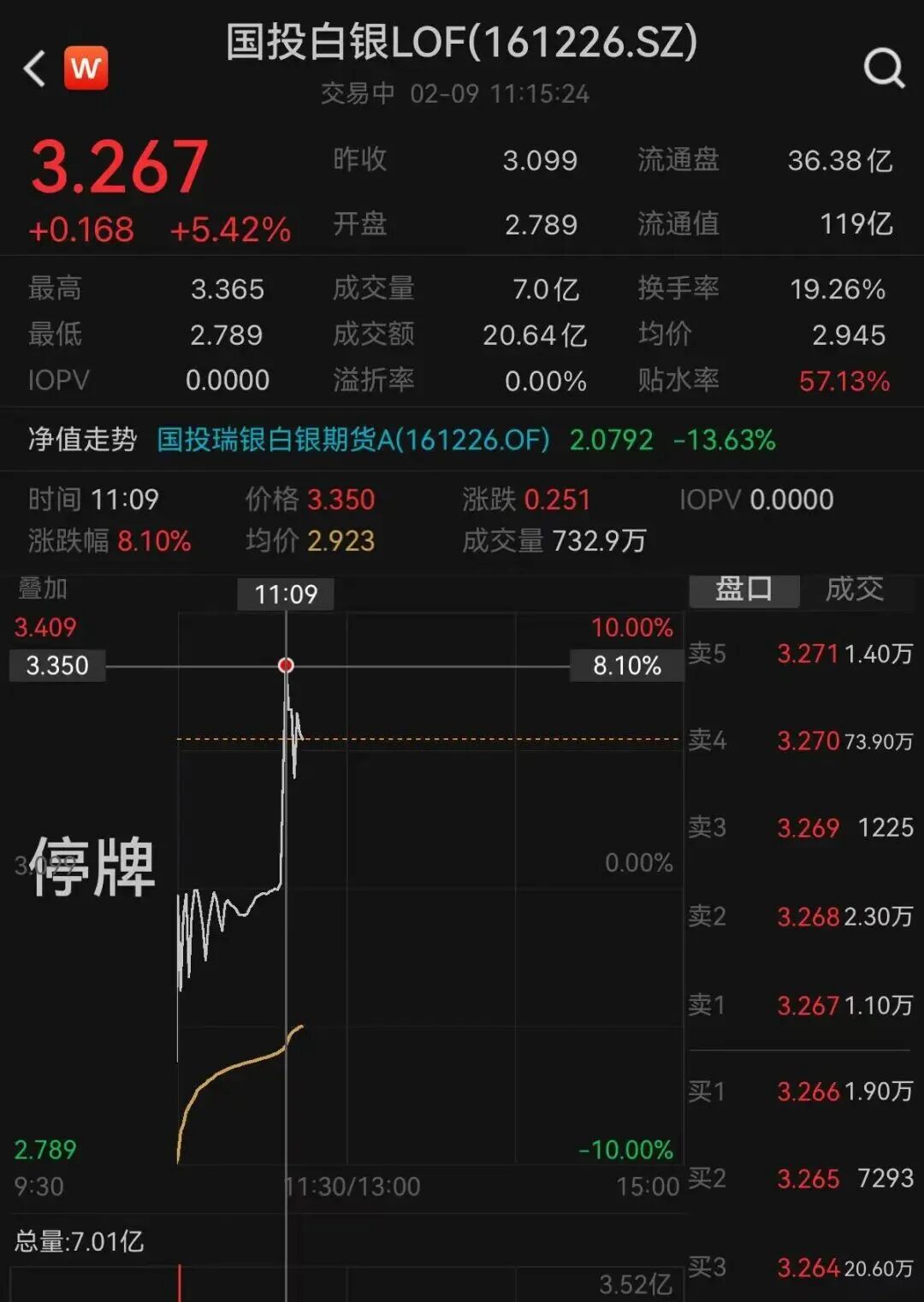Switch to the 盘口 tab
This screenshot has width=924, height=1302.
coord(743,589)
